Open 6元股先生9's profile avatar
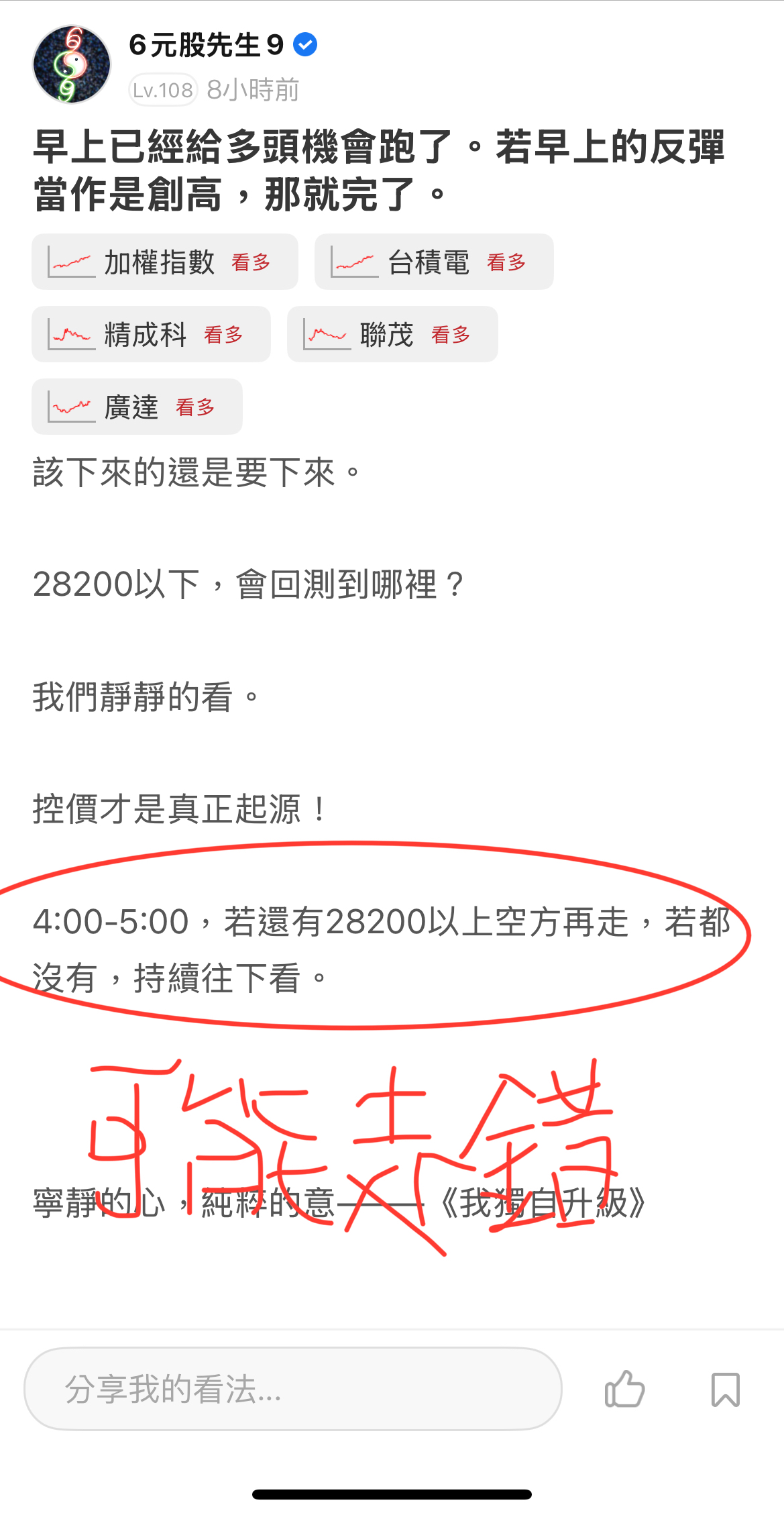This screenshot has width=784, height=1515. click(72, 64)
